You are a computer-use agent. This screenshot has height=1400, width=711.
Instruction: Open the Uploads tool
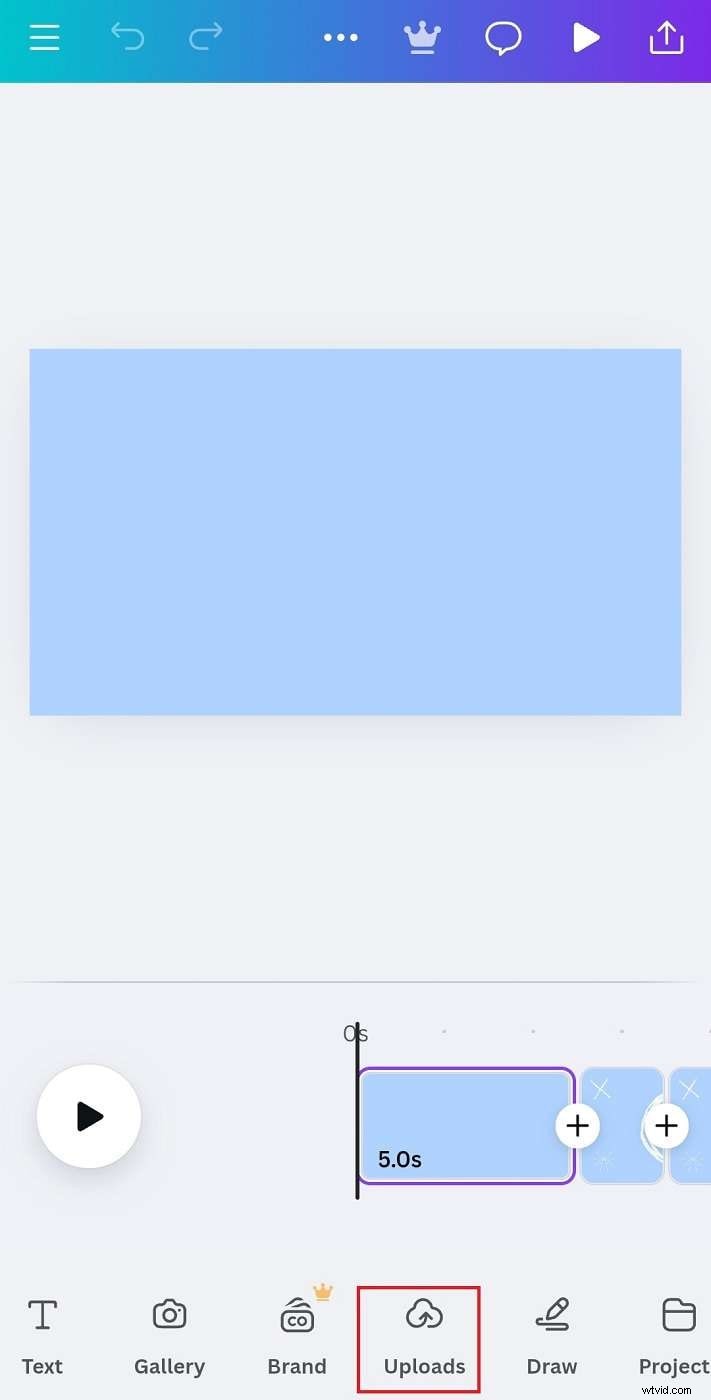[424, 1337]
